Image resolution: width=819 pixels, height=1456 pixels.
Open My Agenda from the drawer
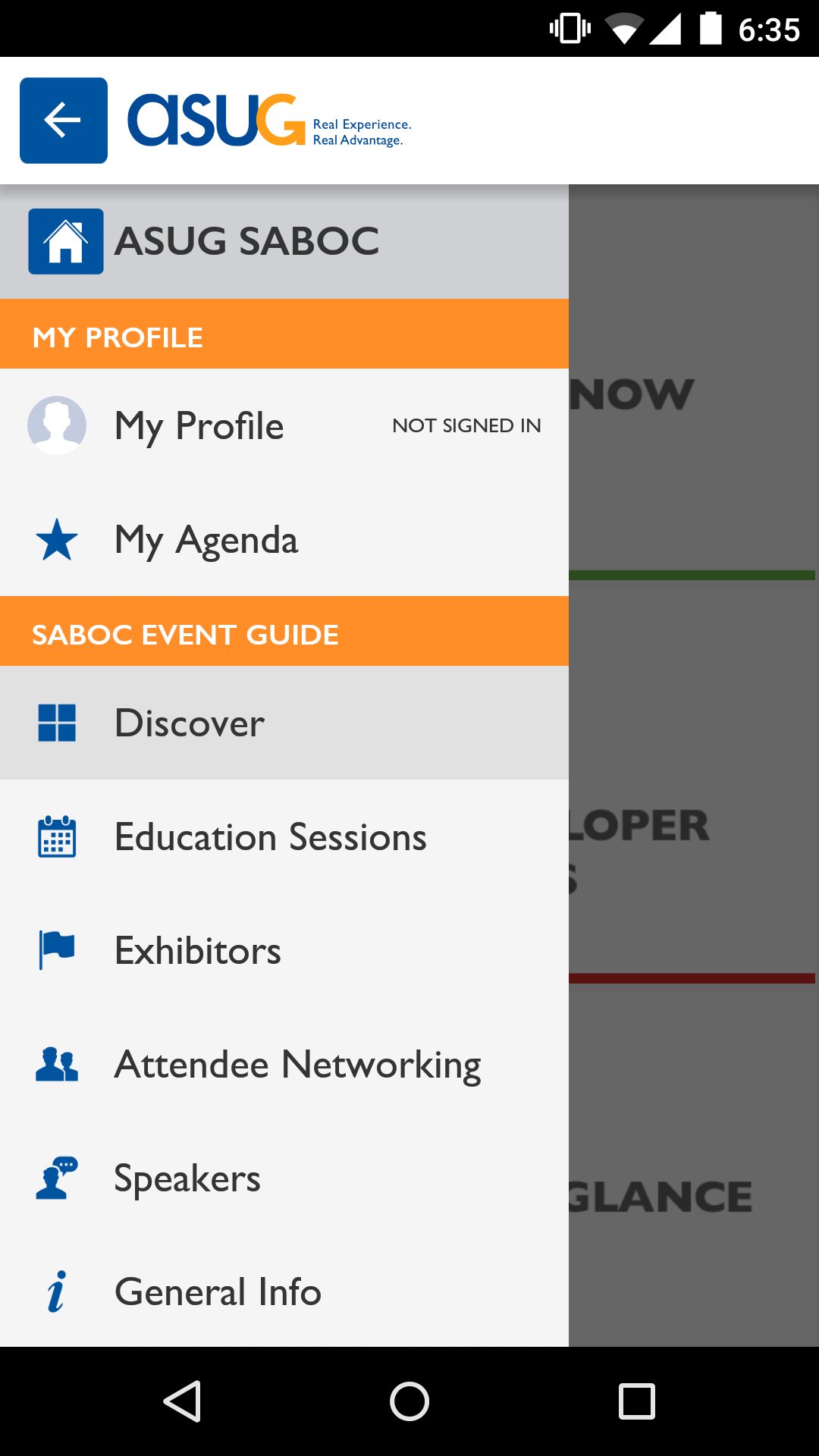[x=208, y=538]
